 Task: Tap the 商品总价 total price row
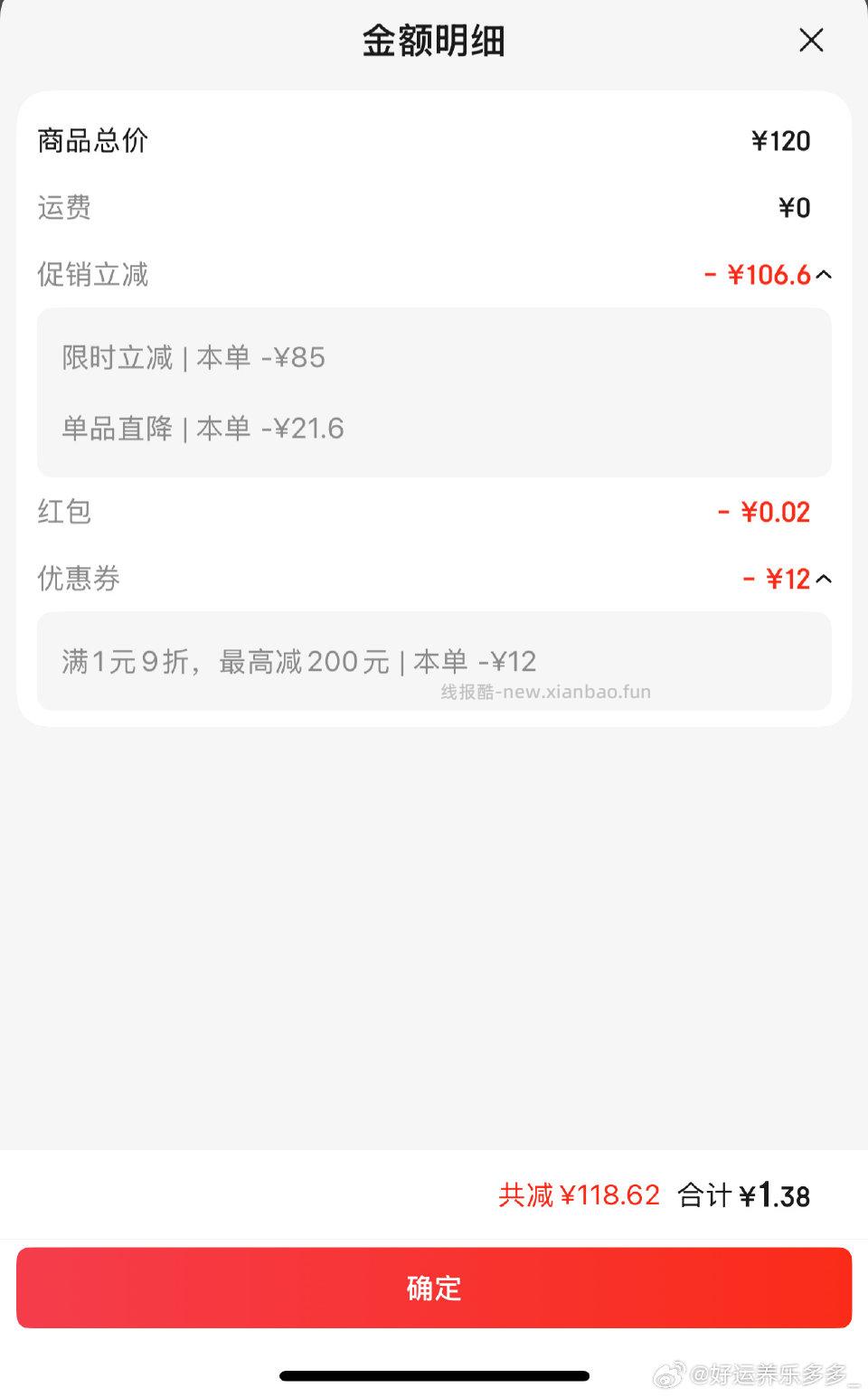tap(434, 140)
